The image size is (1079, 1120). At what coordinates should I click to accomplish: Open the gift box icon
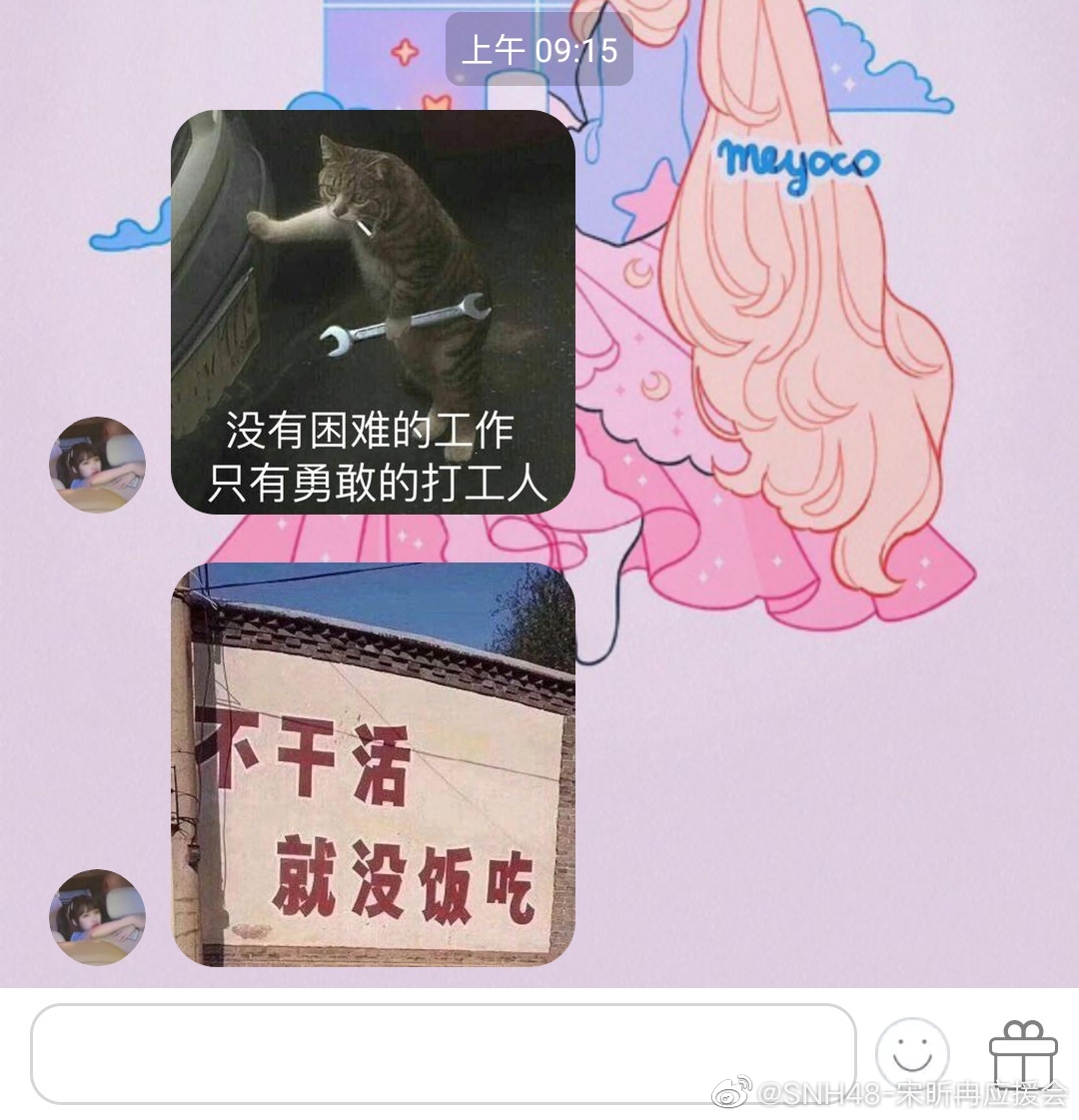pyautogui.click(x=1022, y=1051)
